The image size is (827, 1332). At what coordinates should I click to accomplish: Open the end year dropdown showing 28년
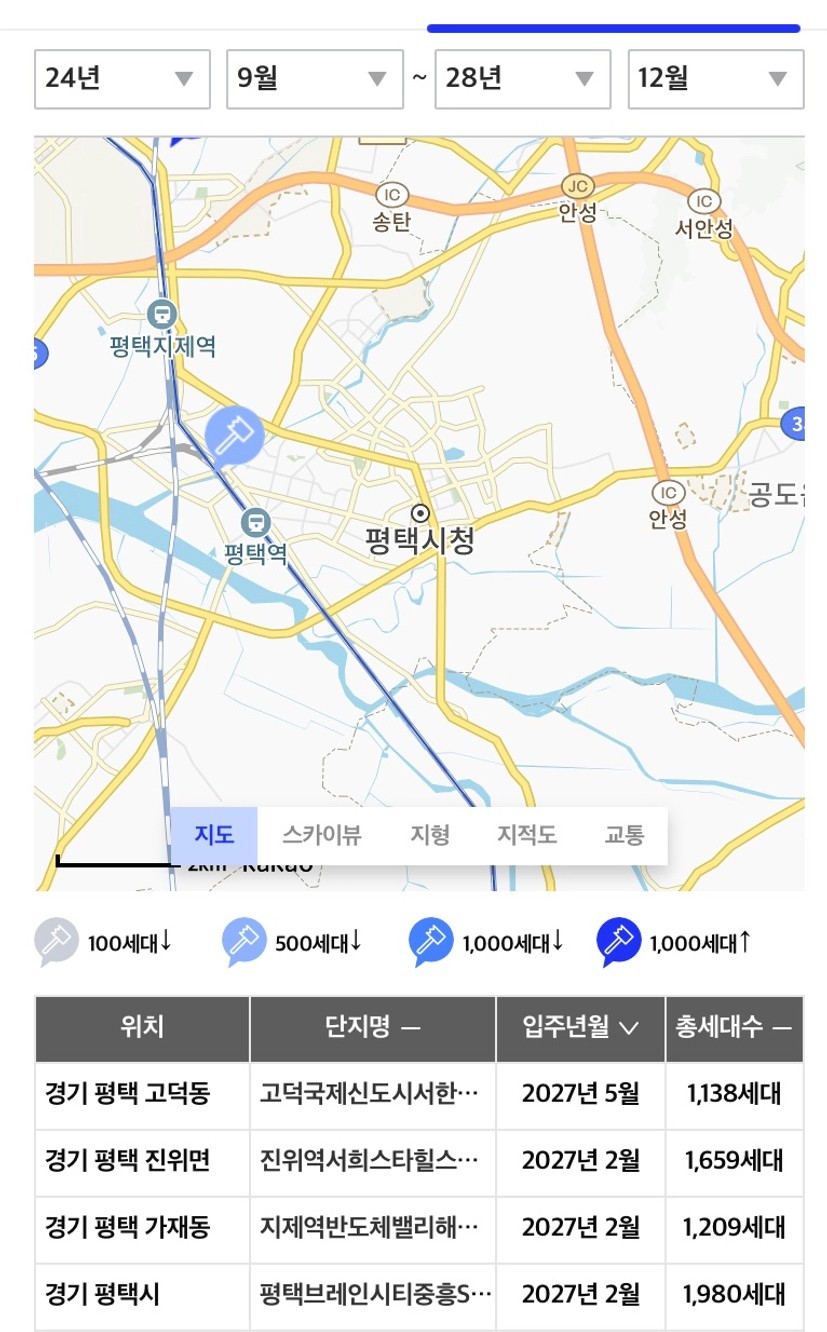click(x=522, y=79)
